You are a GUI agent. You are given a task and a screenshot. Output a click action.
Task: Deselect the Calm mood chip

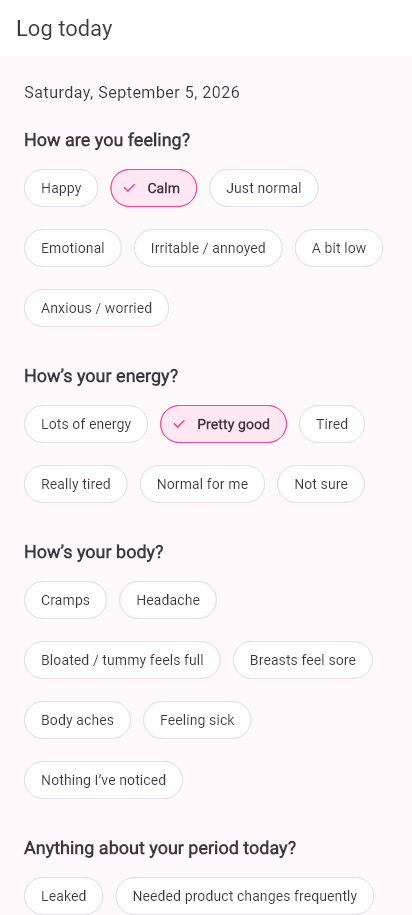click(153, 188)
